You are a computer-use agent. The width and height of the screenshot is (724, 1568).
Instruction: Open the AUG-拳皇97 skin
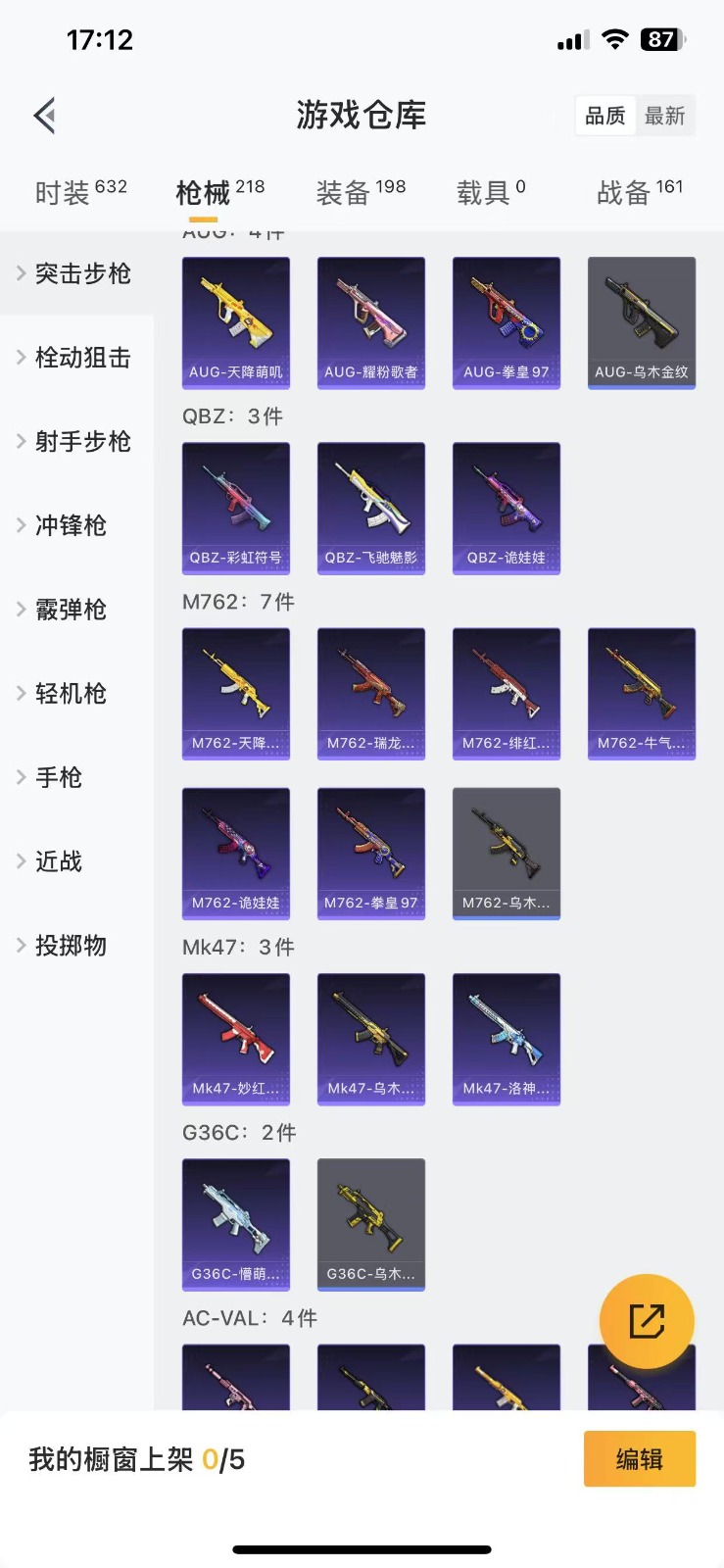506,322
